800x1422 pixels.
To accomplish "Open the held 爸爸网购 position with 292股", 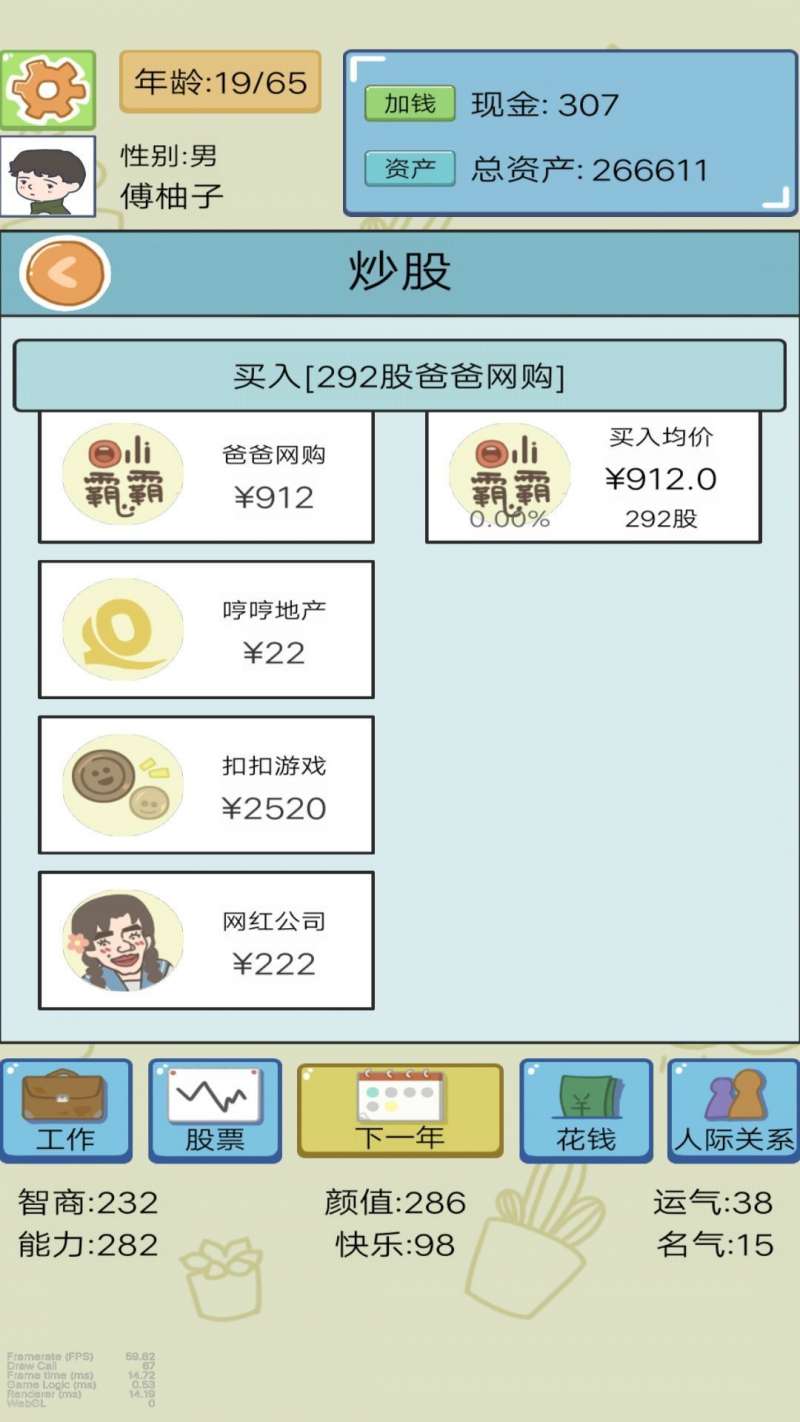I will pyautogui.click(x=593, y=477).
